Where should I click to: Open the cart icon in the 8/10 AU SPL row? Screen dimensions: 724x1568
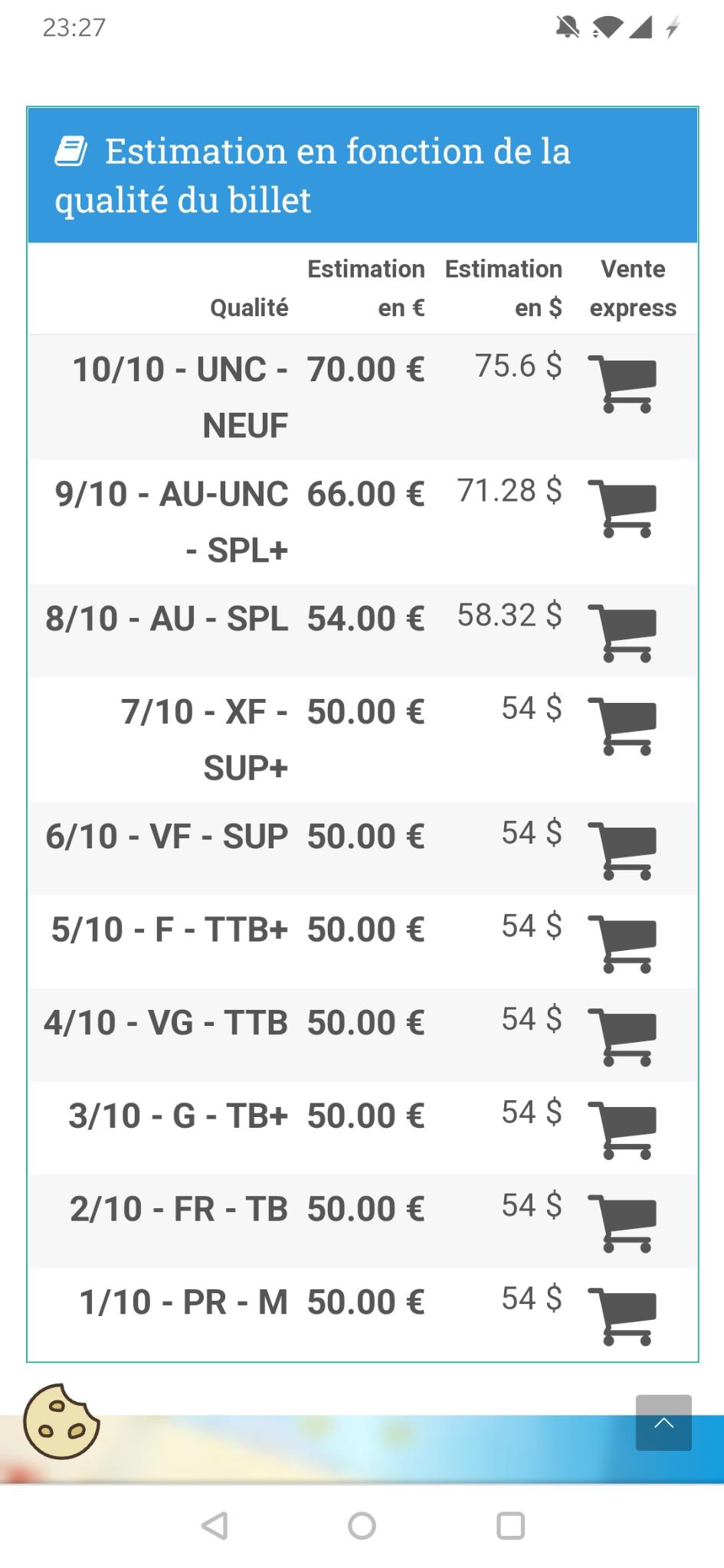coord(622,633)
